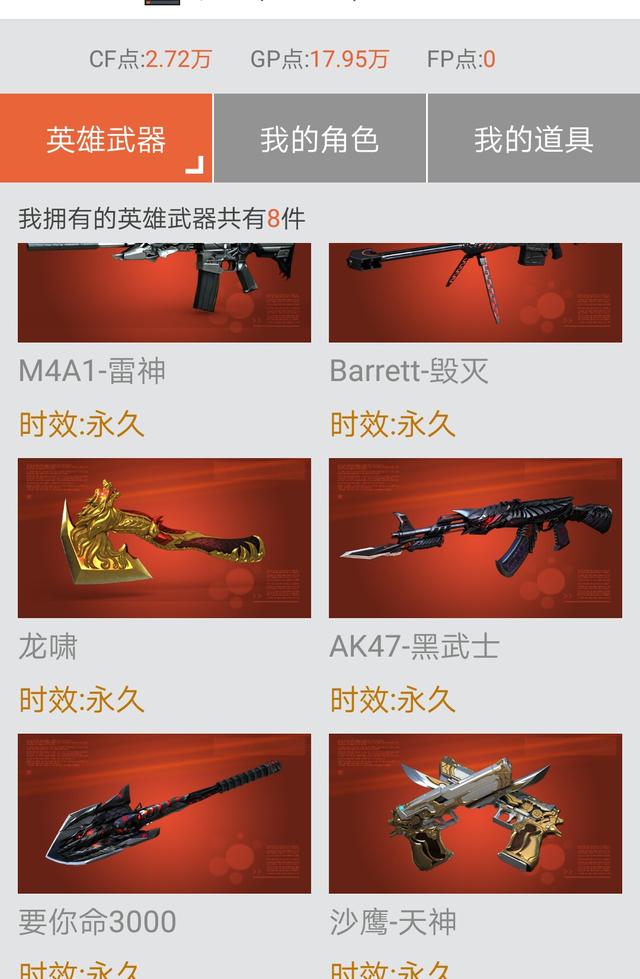
Task: Switch to the 我的角色 tab
Action: (320, 139)
